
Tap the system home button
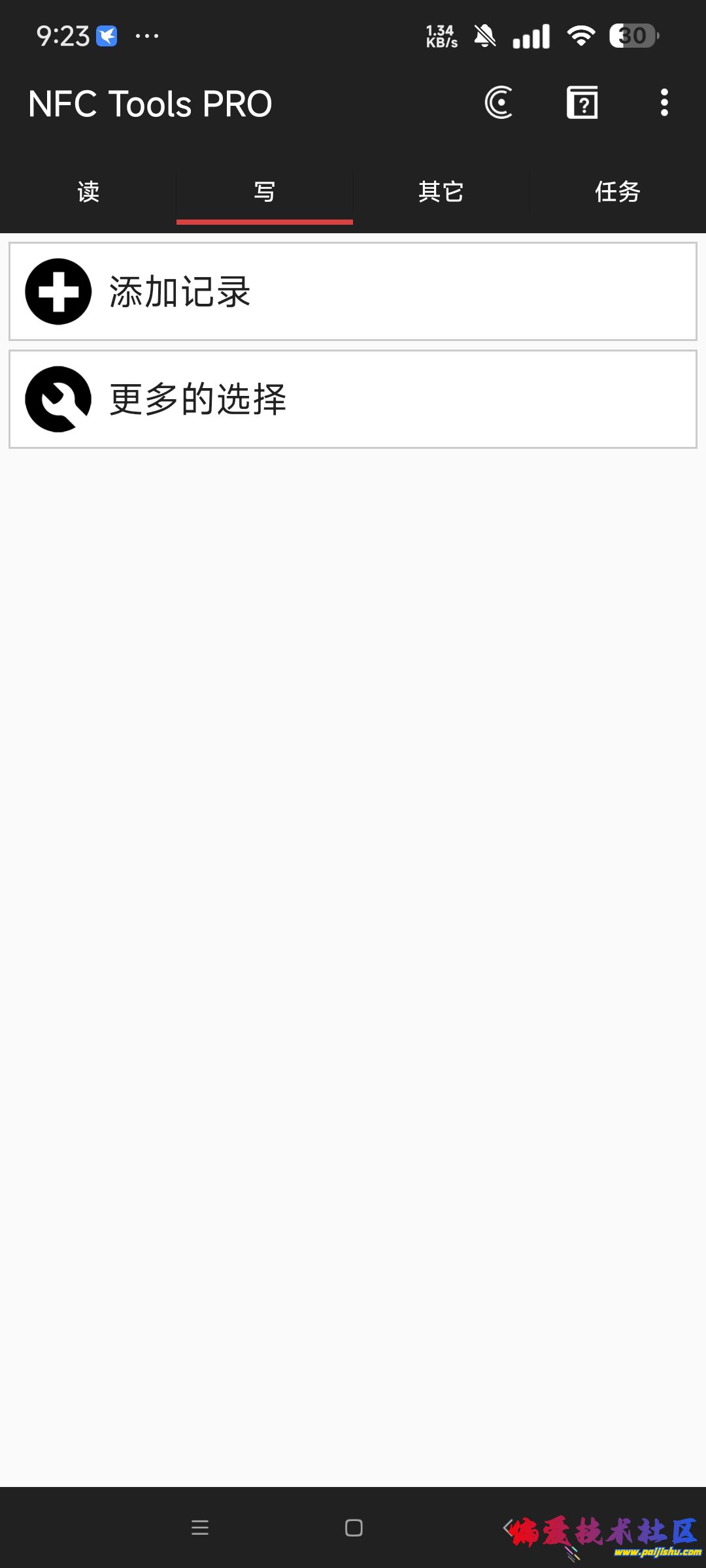tap(354, 1527)
